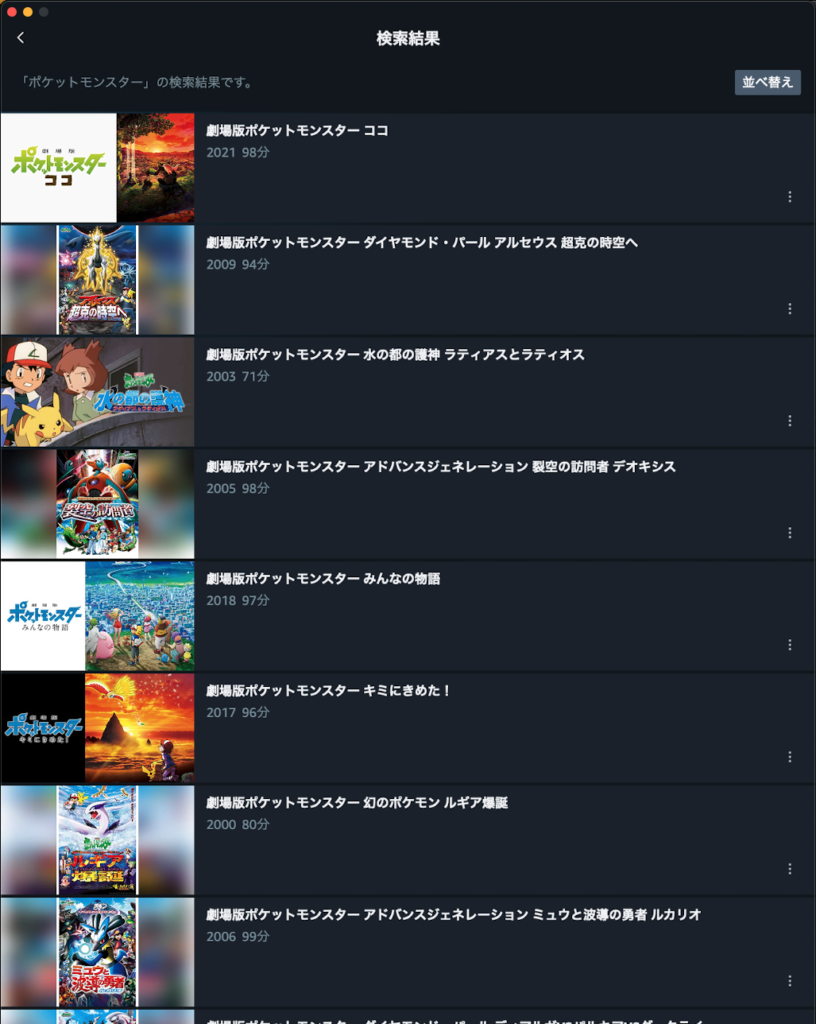
Task: Open overflow menu for ココ
Action: (790, 197)
